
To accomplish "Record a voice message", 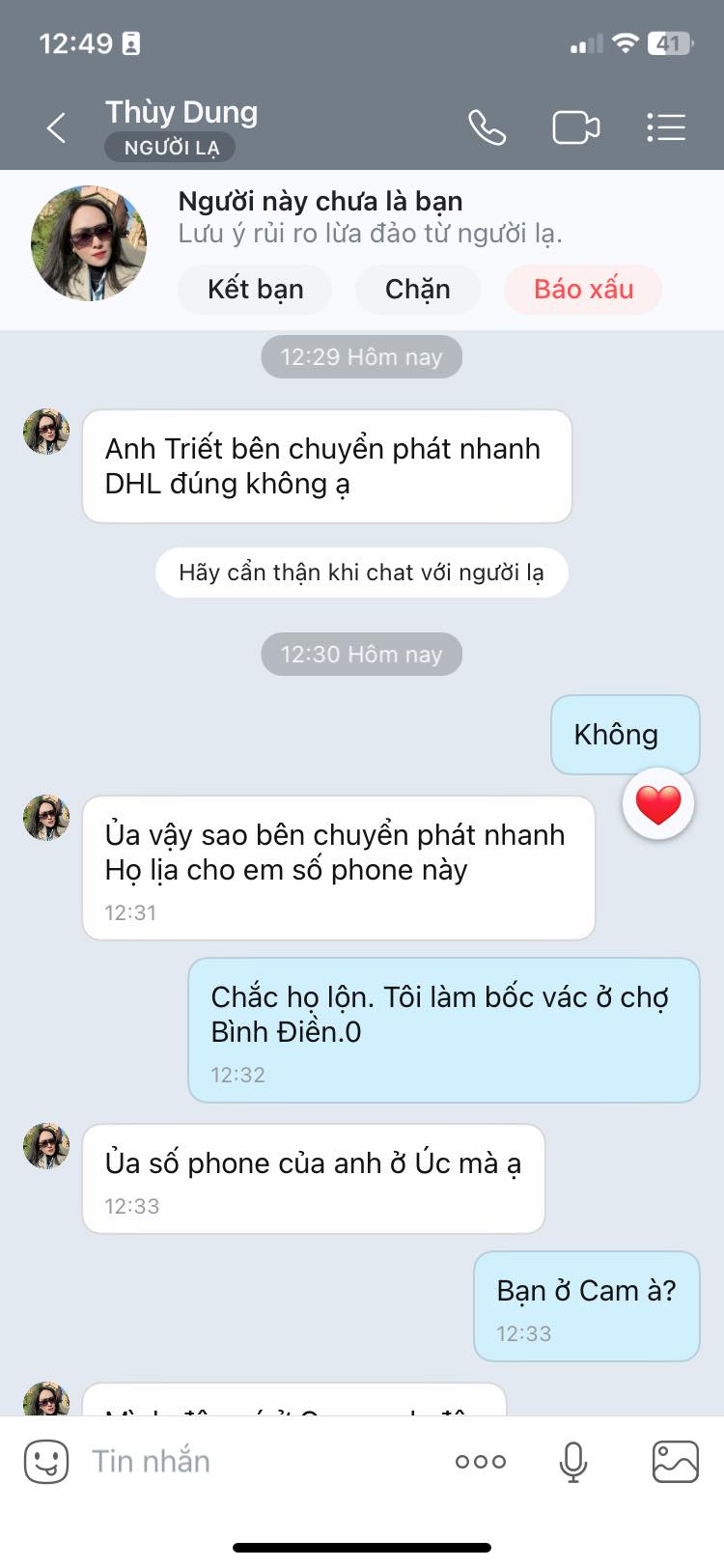I will 573,1462.
